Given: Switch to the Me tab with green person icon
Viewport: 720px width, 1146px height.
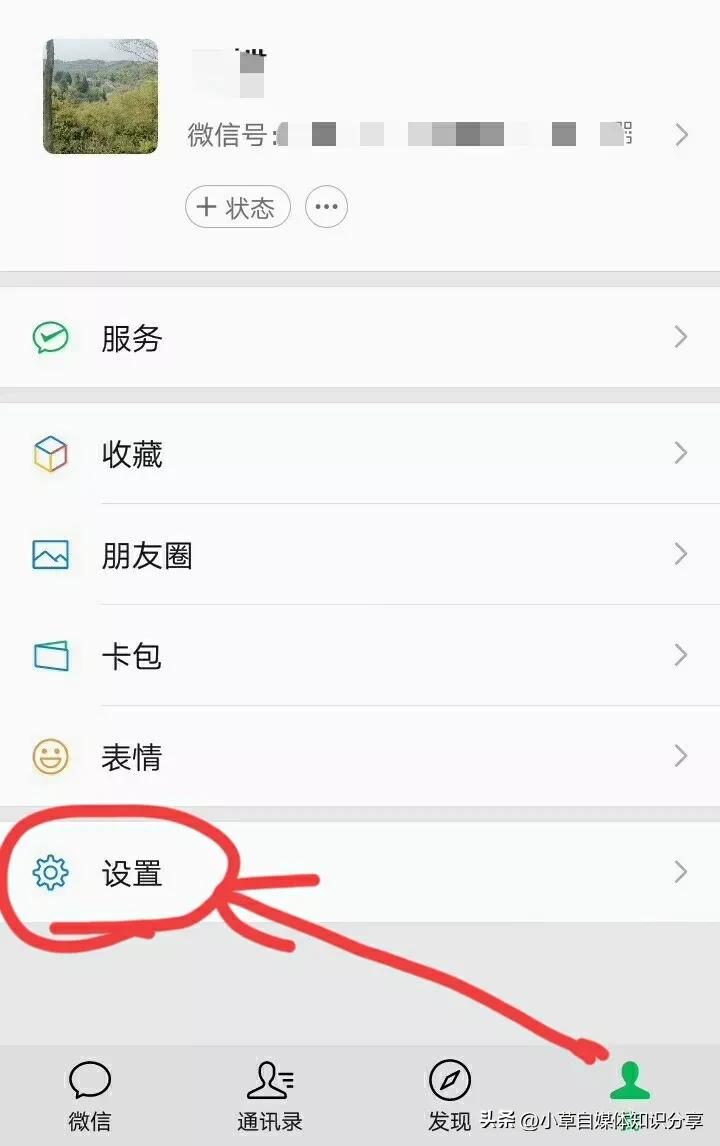Looking at the screenshot, I should [631, 1077].
